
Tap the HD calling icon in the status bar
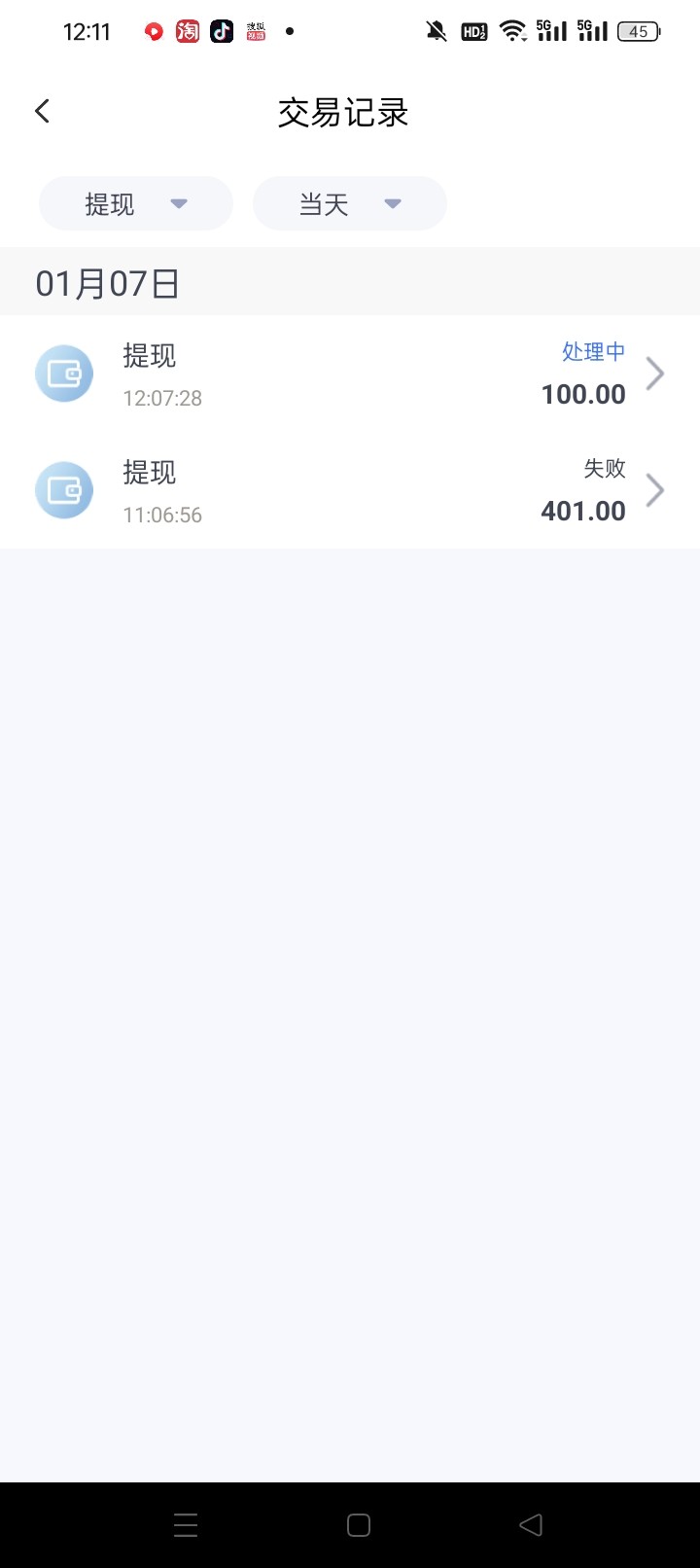pyautogui.click(x=473, y=30)
